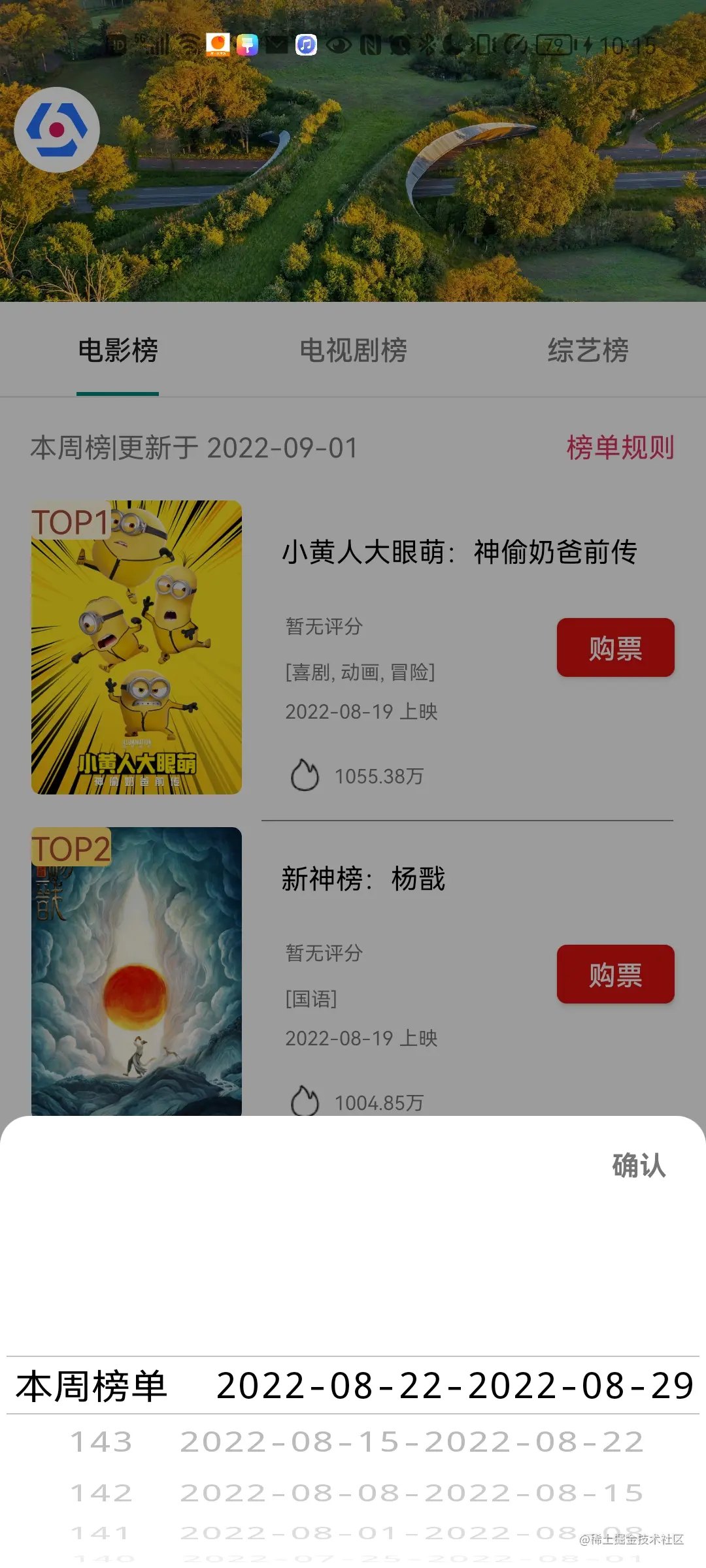The image size is (706, 1568).
Task: Choose week 142 in the date picker
Action: (356, 1493)
